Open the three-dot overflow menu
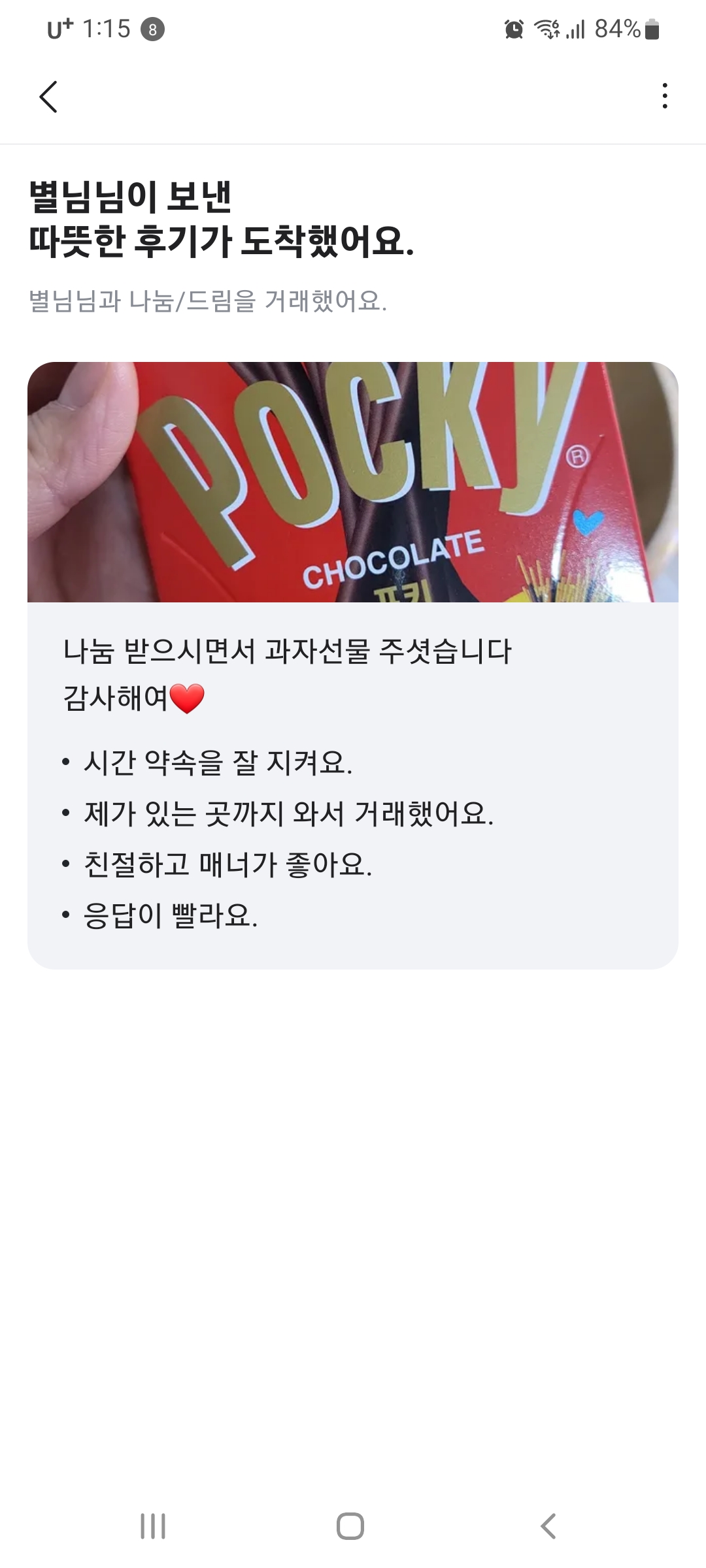 (664, 96)
